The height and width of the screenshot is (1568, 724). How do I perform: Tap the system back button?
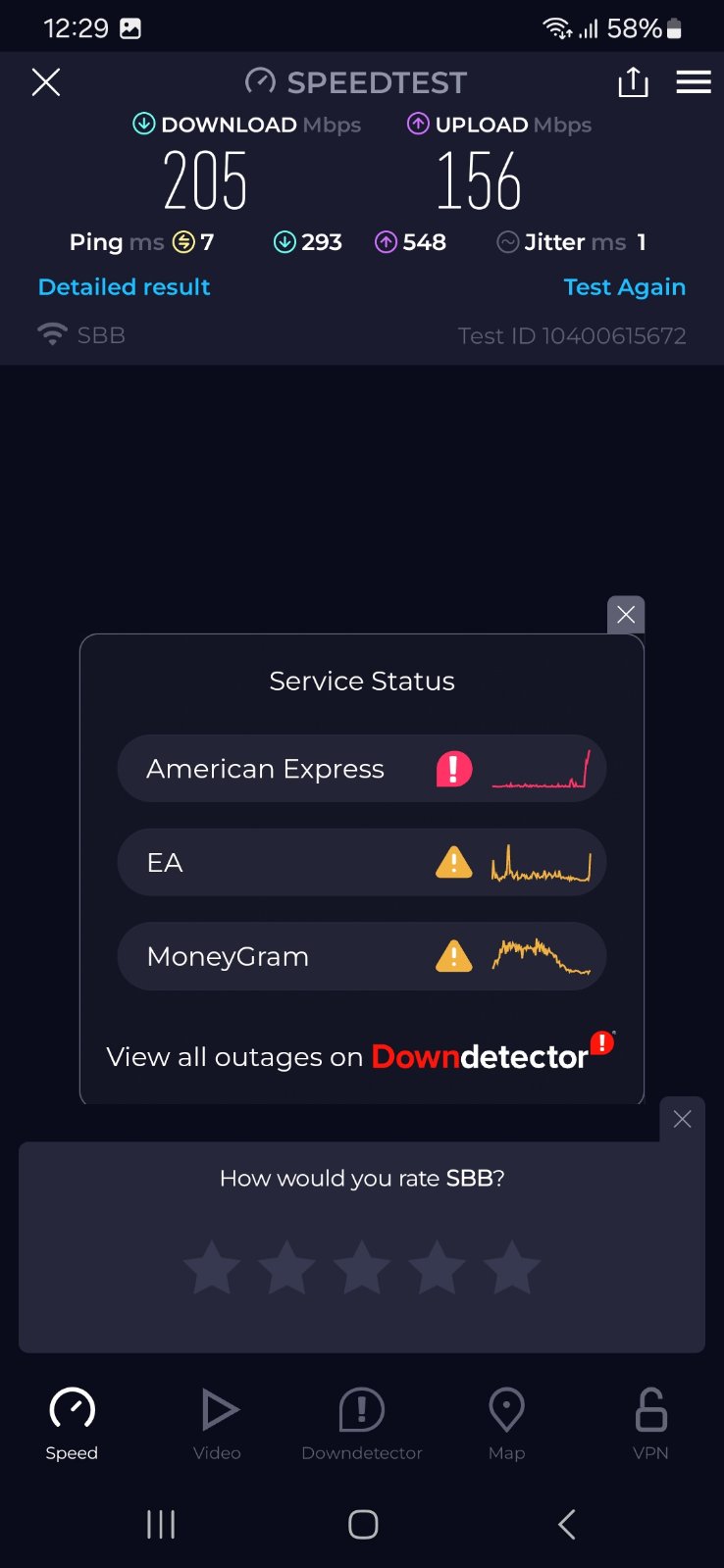click(566, 1524)
